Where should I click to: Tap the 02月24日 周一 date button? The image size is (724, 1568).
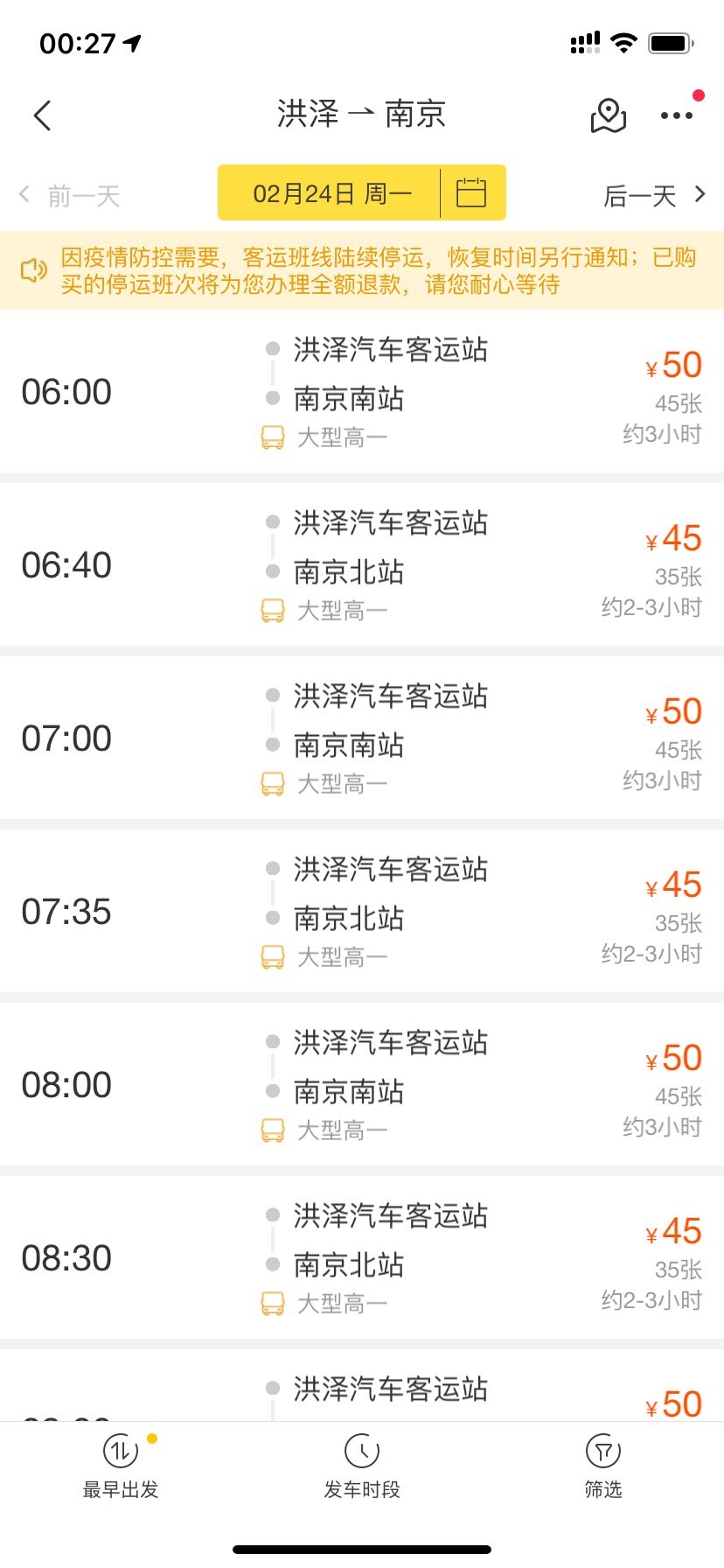332,192
